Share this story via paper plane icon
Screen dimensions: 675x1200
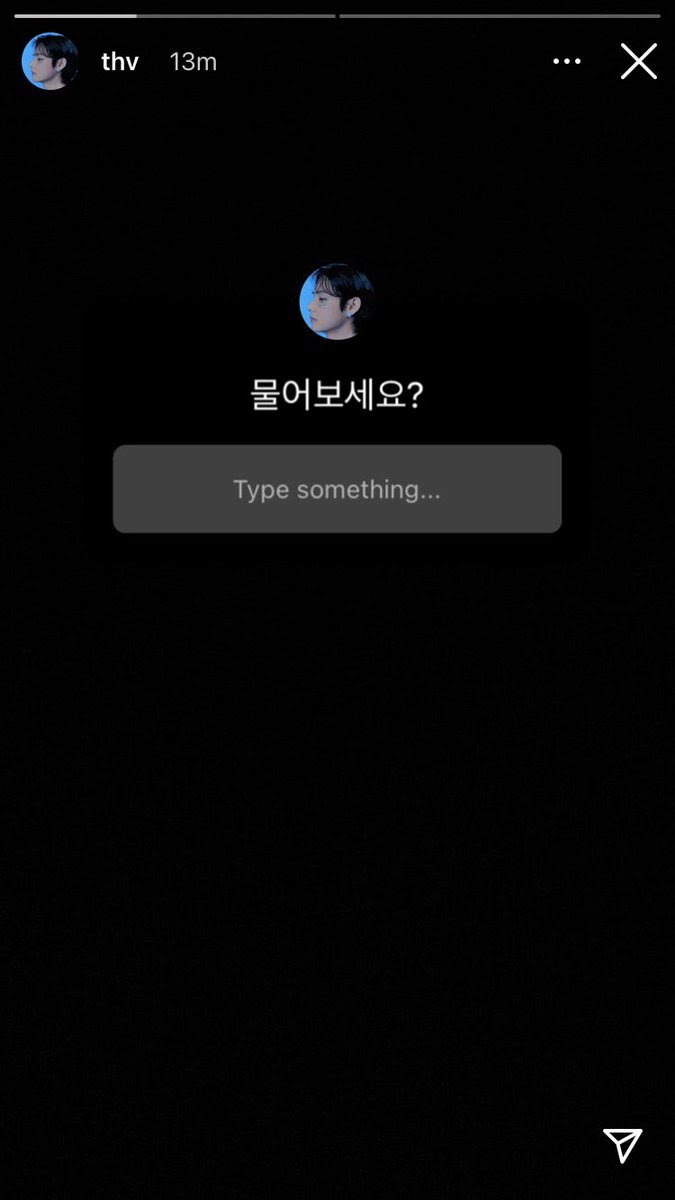coord(622,1145)
